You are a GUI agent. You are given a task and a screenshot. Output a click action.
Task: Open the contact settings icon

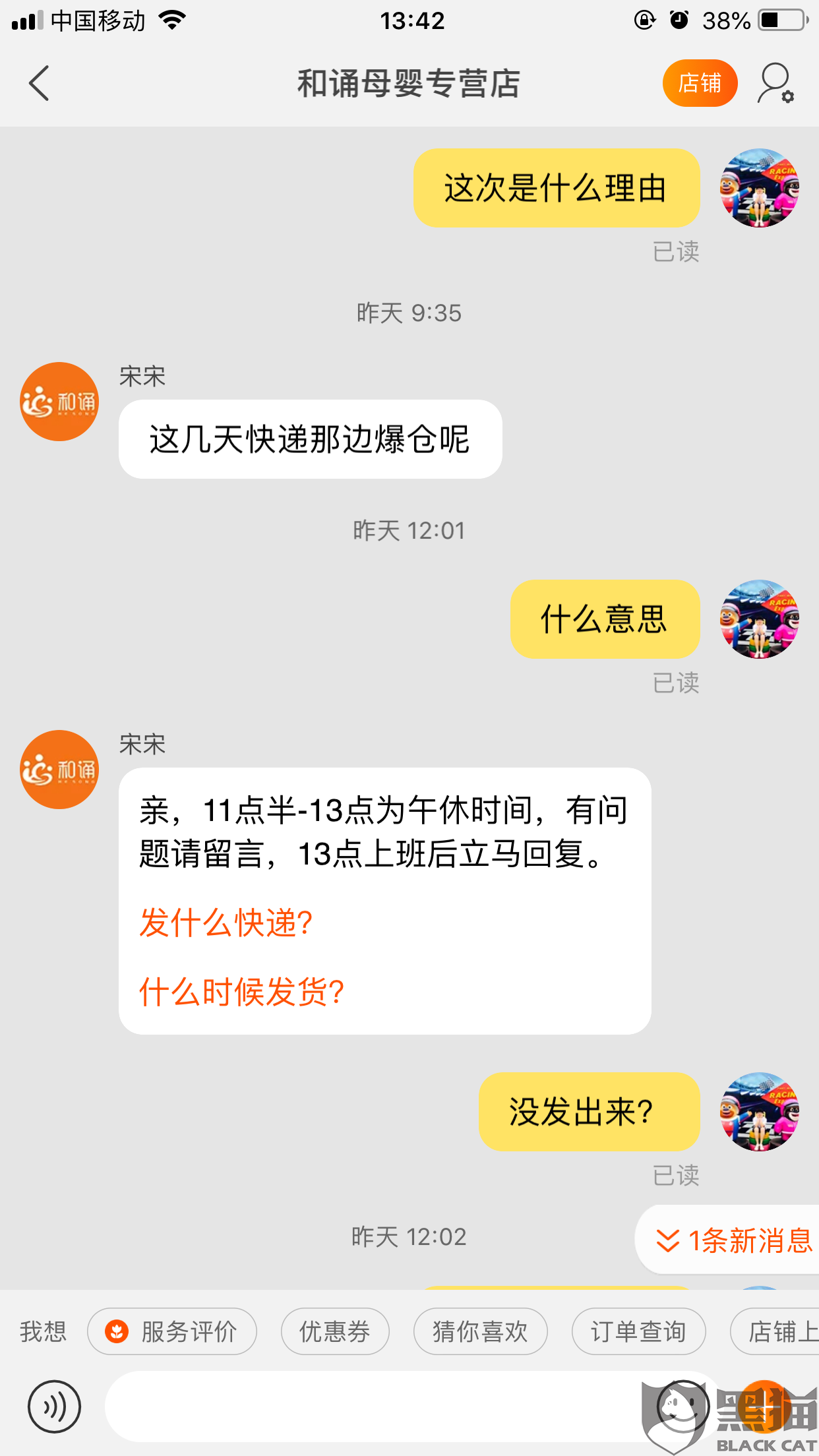[x=775, y=83]
